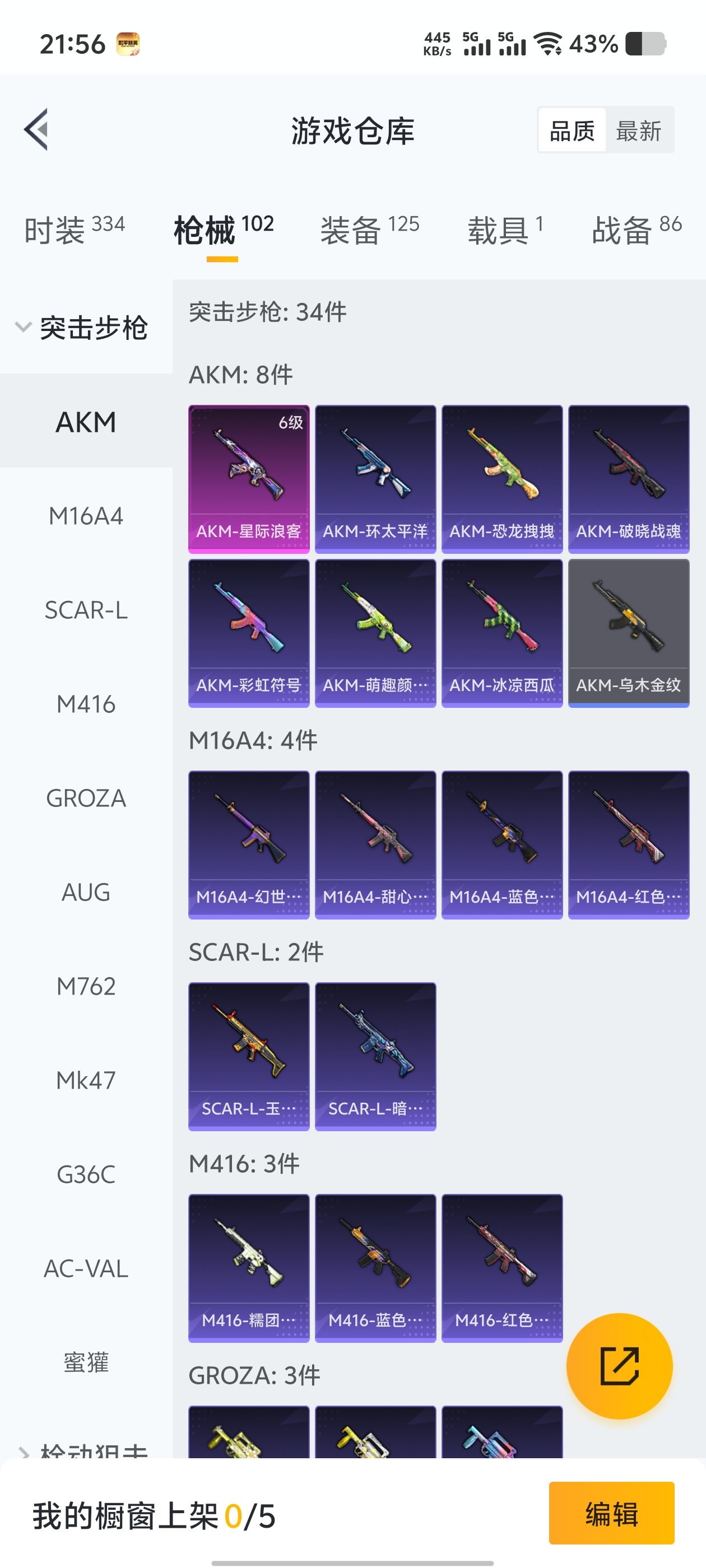Go back using the top-left arrow
The width and height of the screenshot is (706, 1568).
[x=36, y=130]
